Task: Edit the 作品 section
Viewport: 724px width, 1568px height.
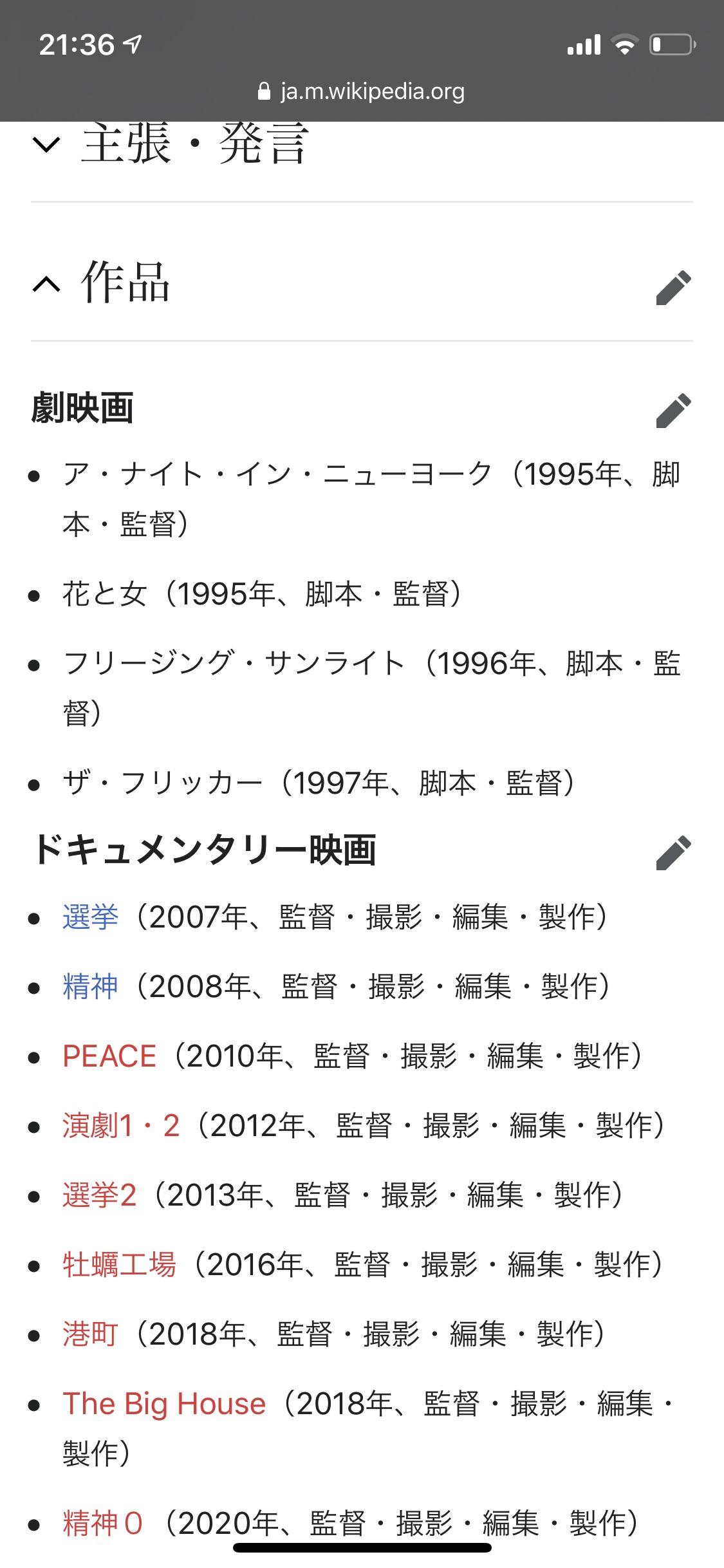Action: 673,287
